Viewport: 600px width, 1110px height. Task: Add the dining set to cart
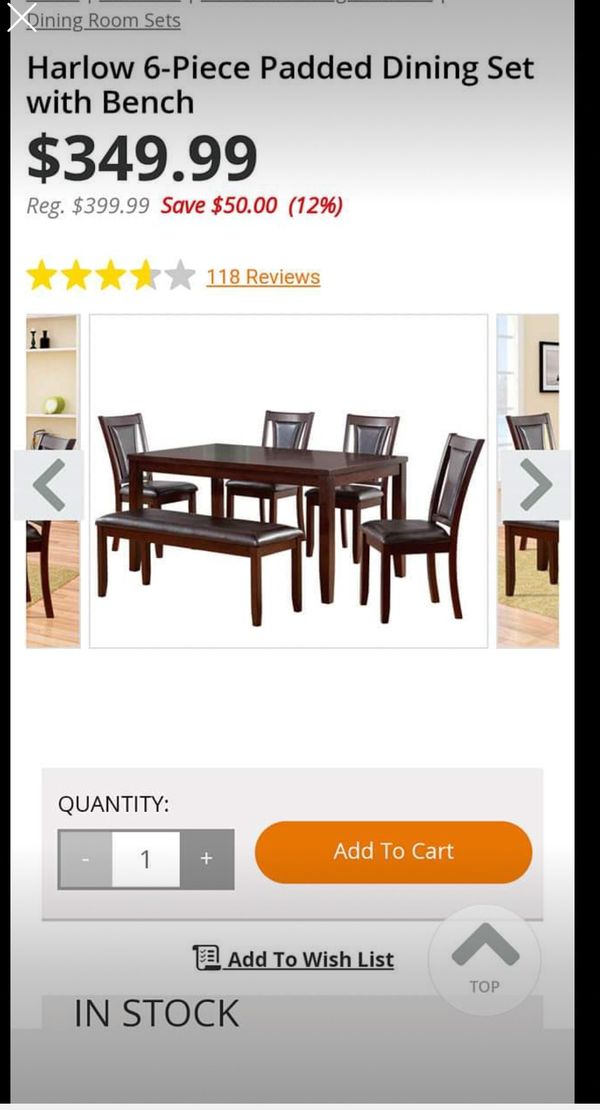click(x=393, y=852)
